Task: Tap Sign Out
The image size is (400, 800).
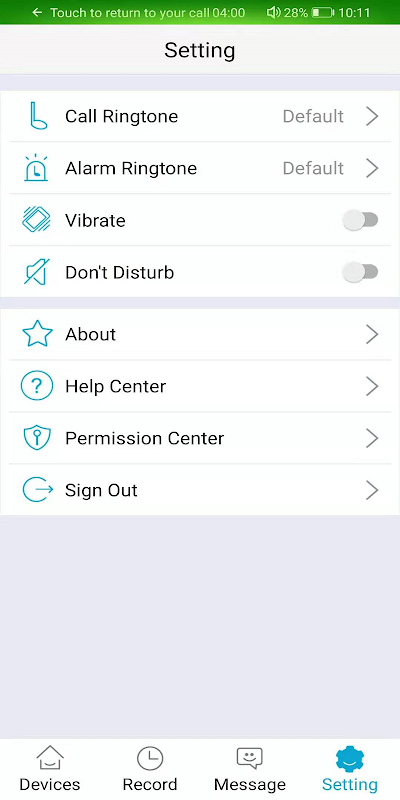Action: point(200,490)
